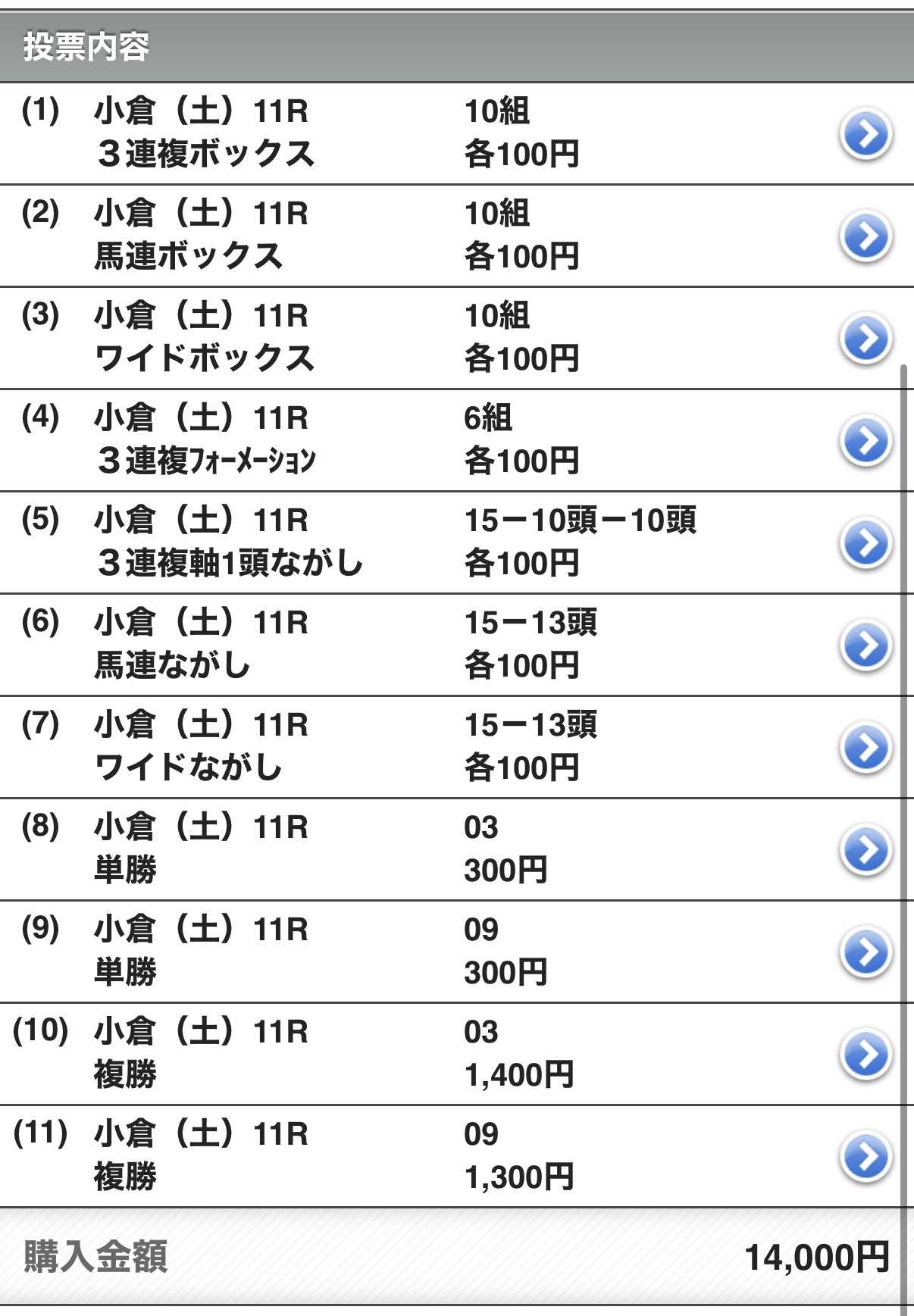Show bet (5) 3連複軸1頭ながし details
This screenshot has height=1316, width=914.
[865, 543]
